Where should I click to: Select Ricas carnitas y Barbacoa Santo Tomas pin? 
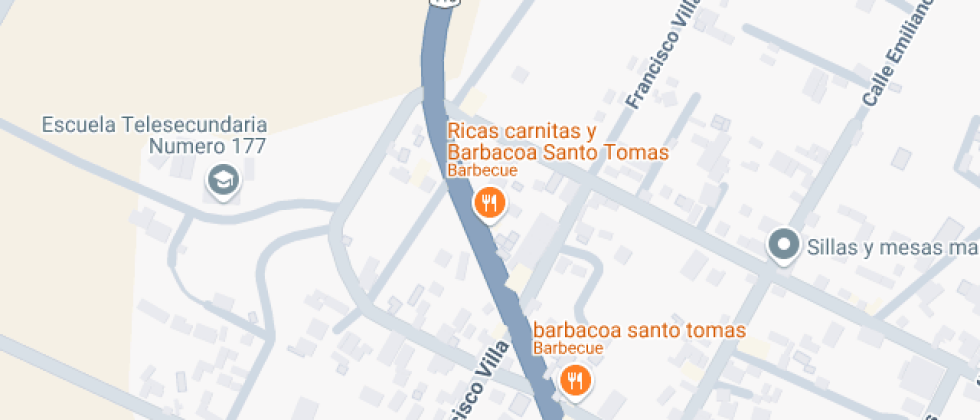(x=489, y=204)
